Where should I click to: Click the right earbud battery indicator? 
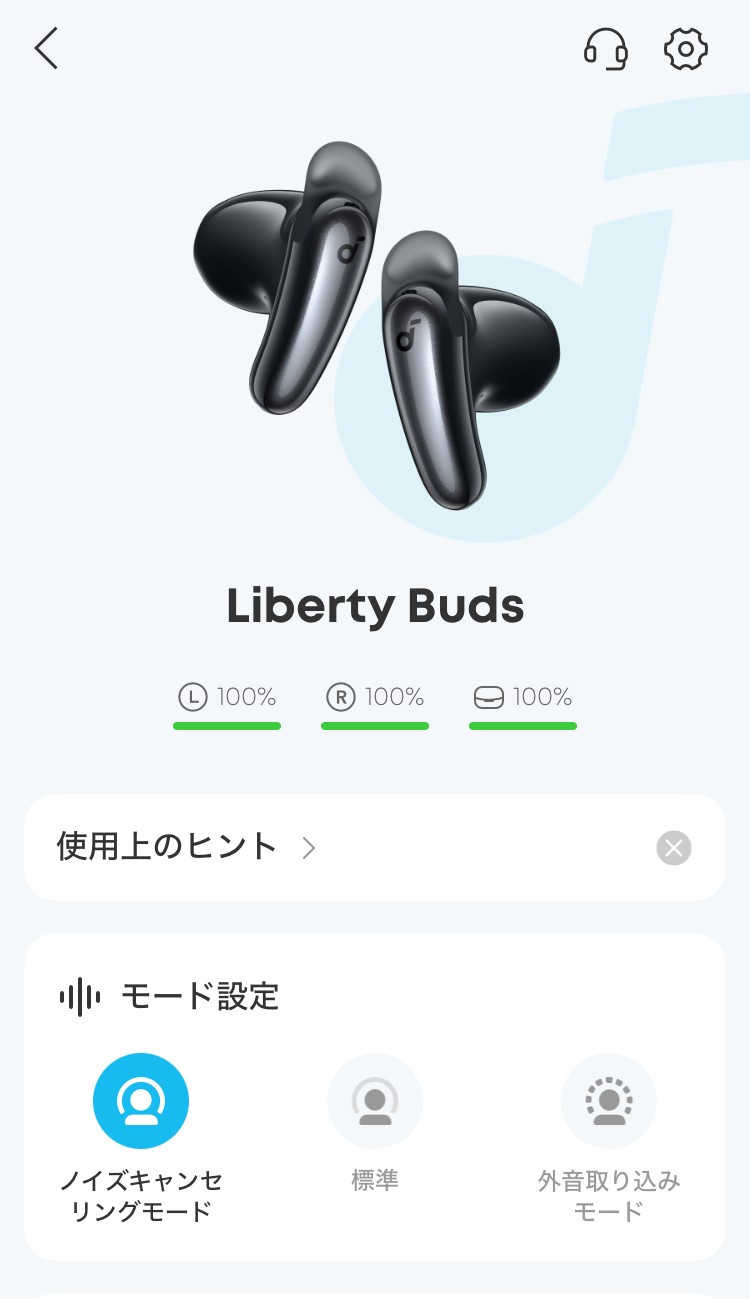pos(338,697)
